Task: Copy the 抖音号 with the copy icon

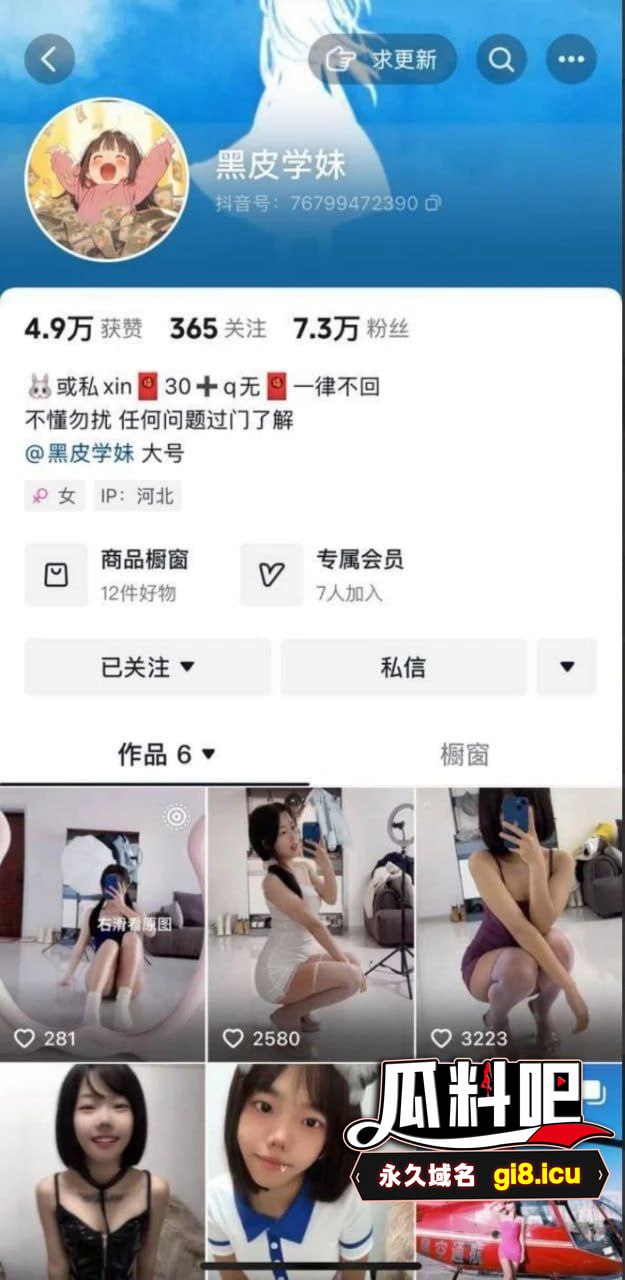Action: tap(433, 203)
